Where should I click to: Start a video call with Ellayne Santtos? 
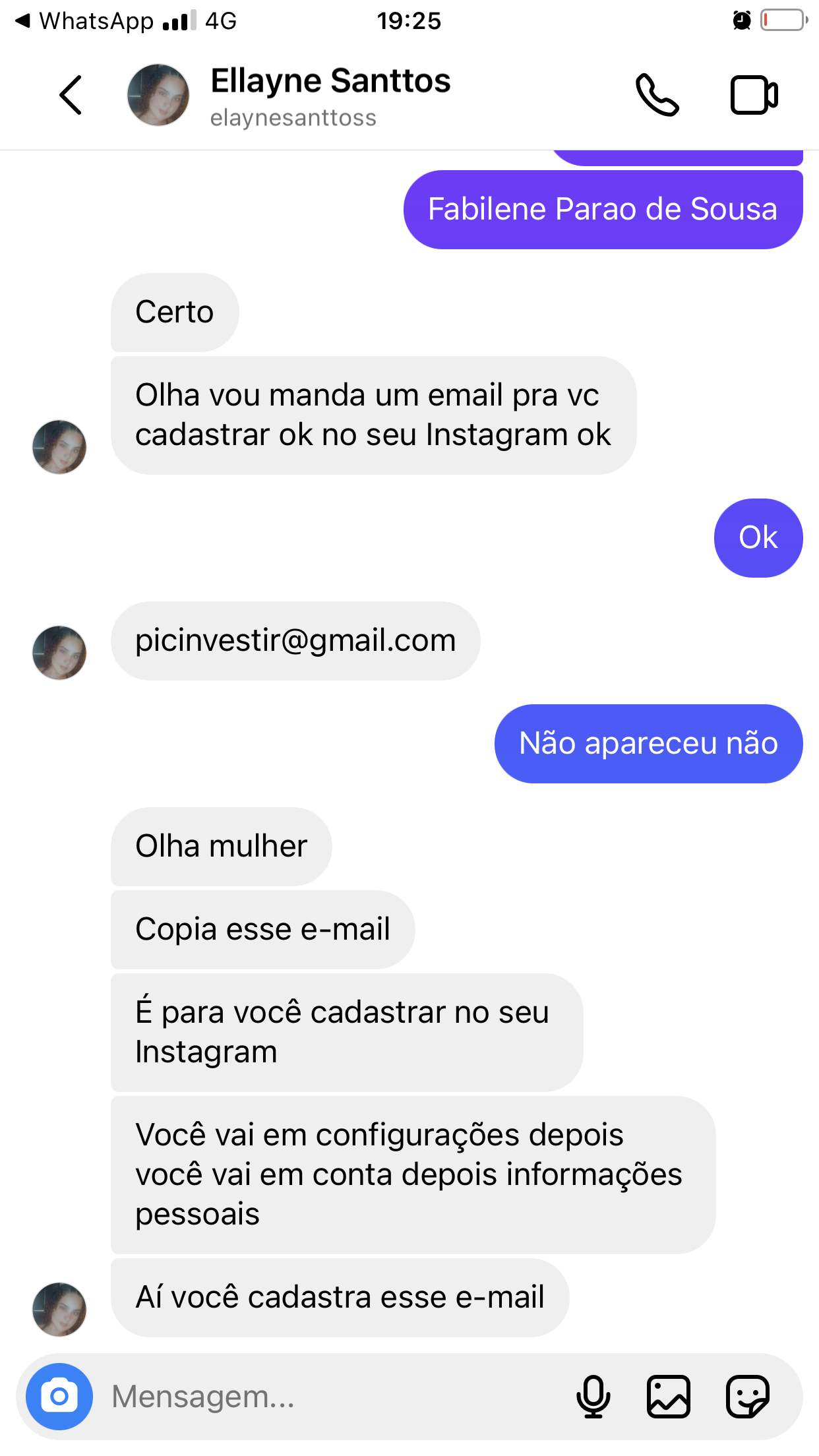click(754, 96)
